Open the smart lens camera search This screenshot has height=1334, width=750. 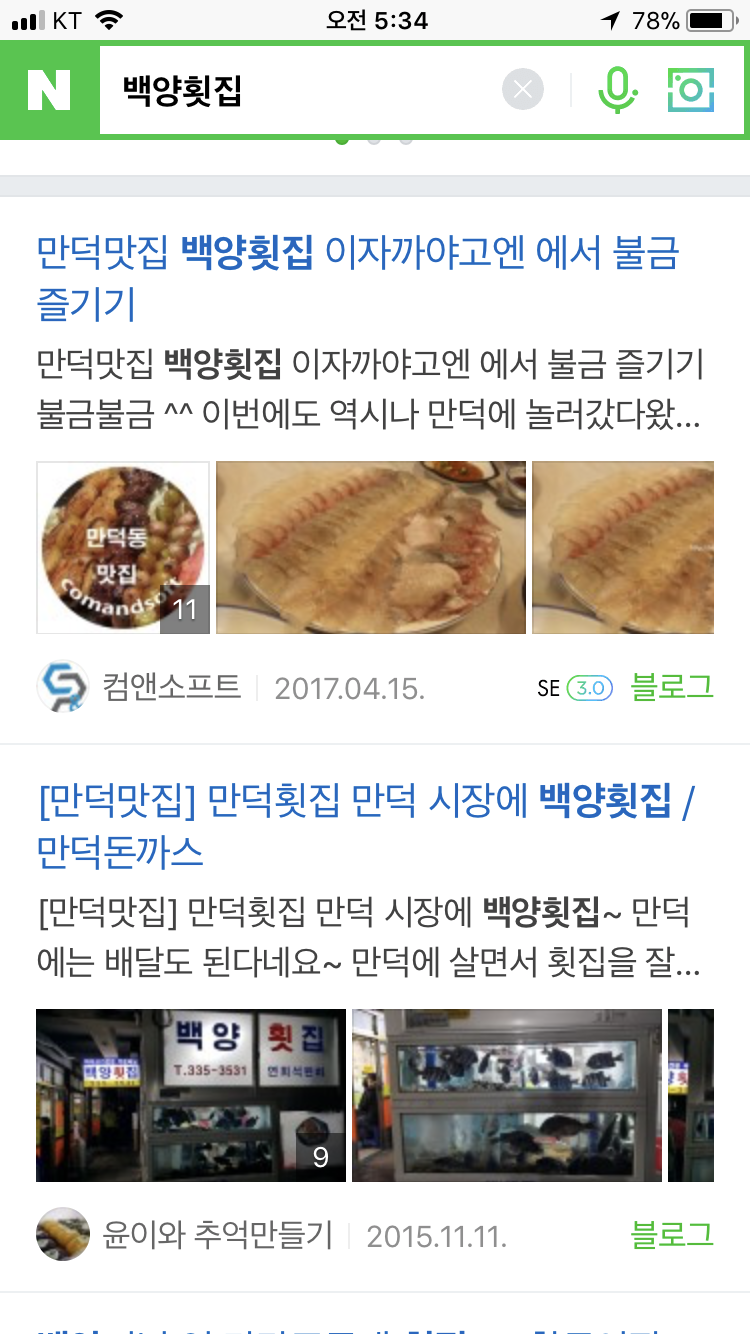tap(691, 91)
